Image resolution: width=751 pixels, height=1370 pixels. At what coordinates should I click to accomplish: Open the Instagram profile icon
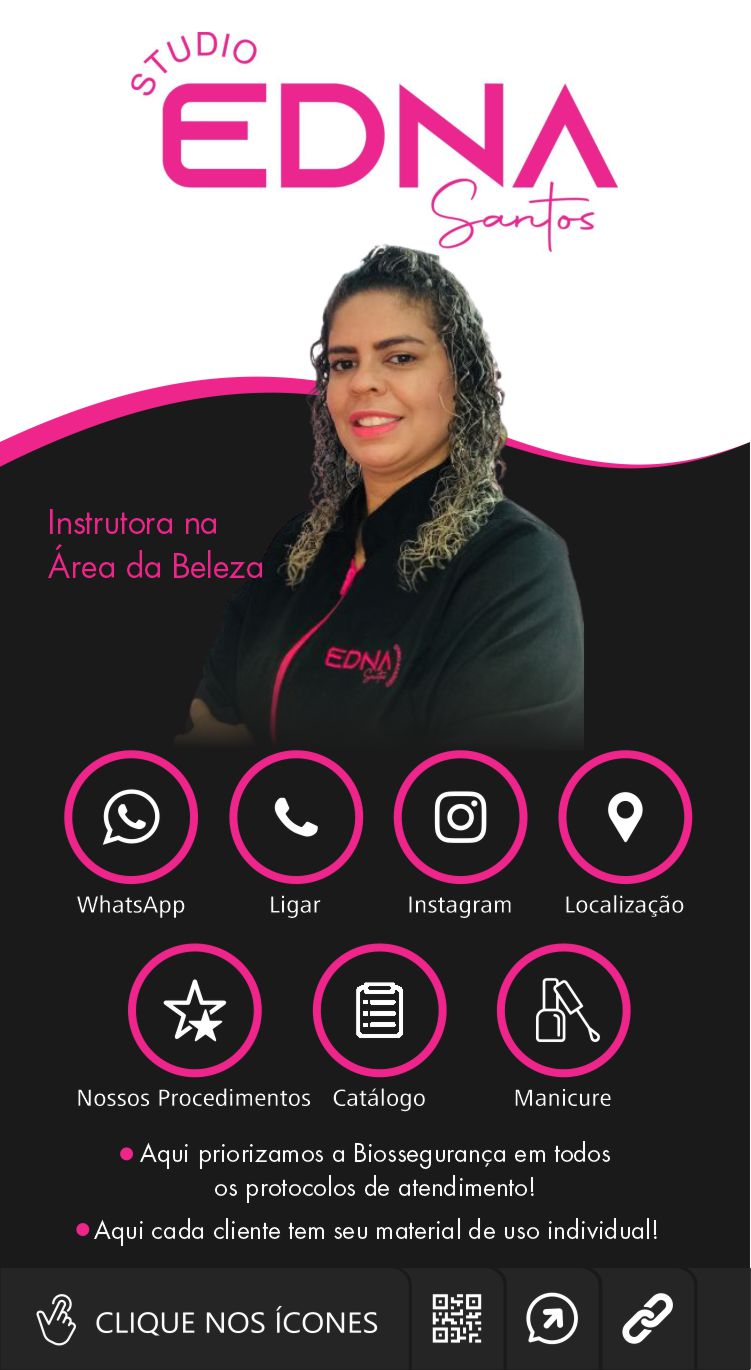460,817
